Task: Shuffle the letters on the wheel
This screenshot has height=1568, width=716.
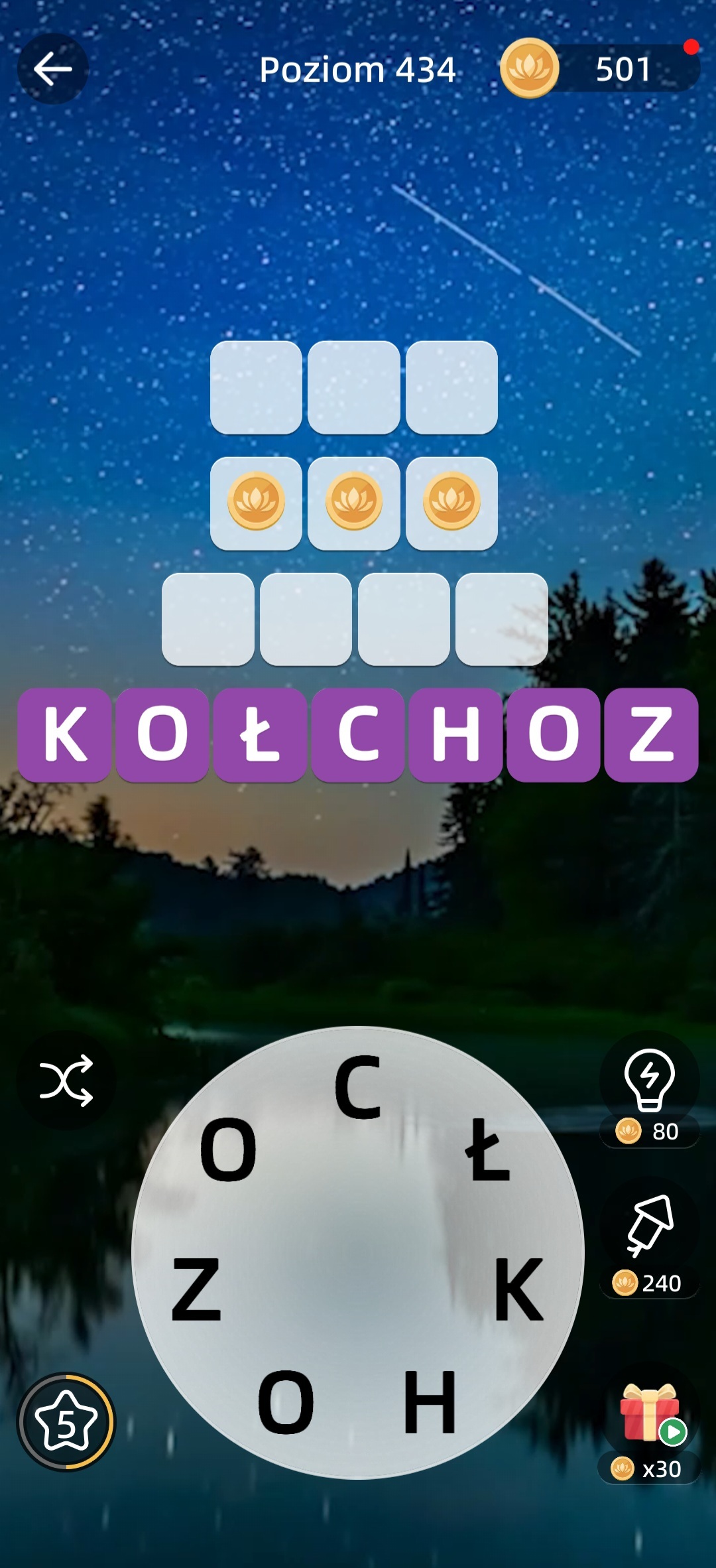Action: tap(66, 1080)
